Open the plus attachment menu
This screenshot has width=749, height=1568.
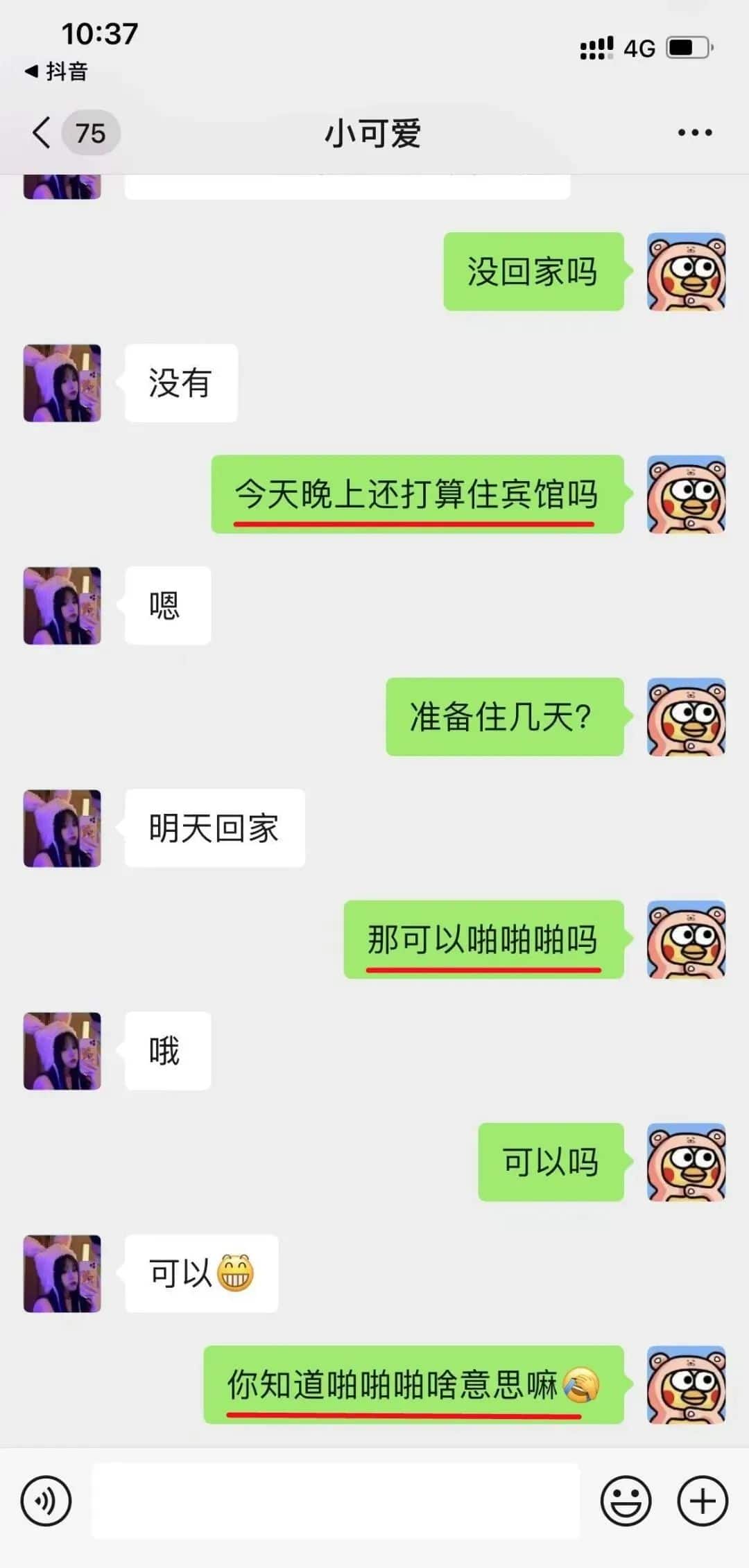tap(703, 1501)
